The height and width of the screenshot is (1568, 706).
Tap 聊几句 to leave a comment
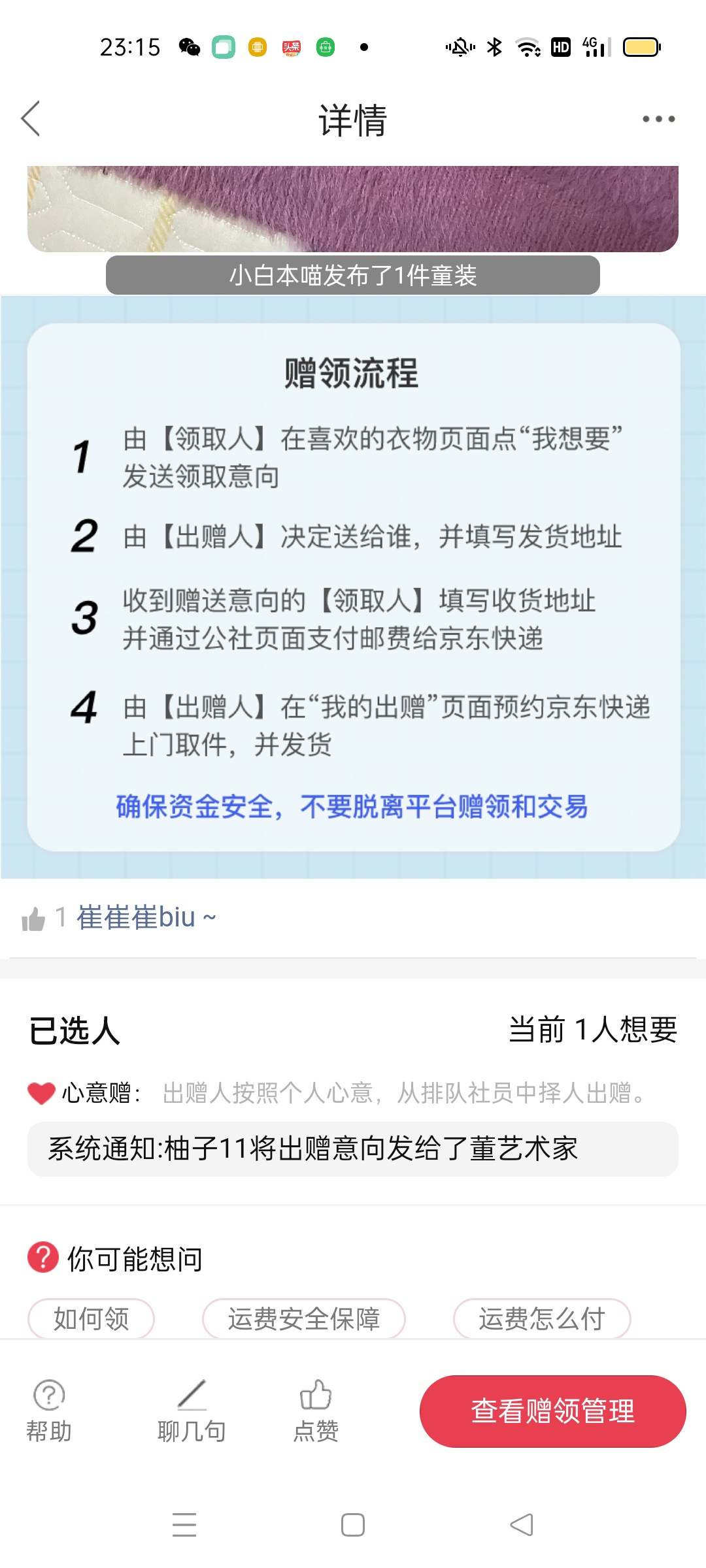tap(192, 1410)
